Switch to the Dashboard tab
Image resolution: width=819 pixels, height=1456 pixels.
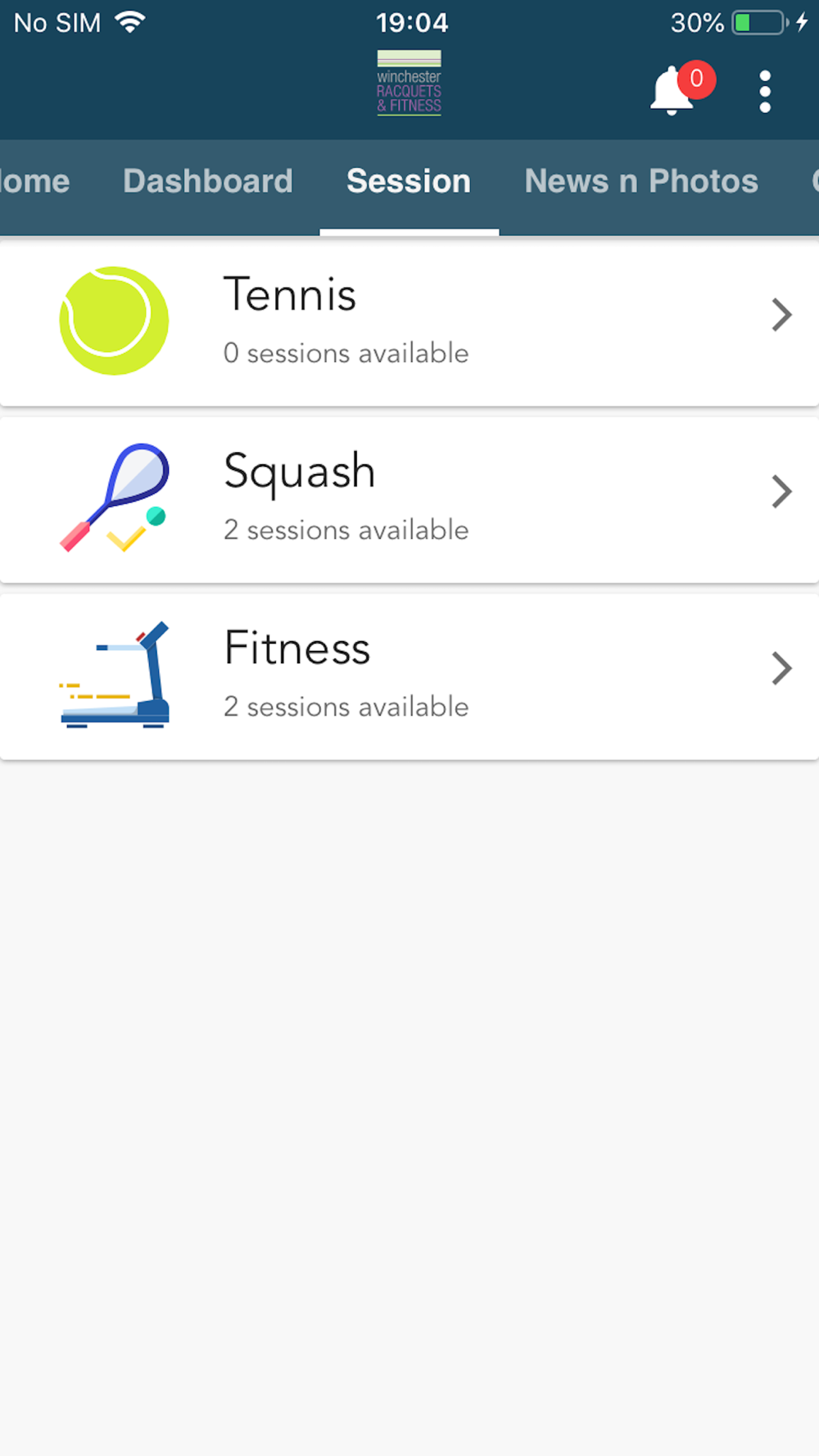208,181
